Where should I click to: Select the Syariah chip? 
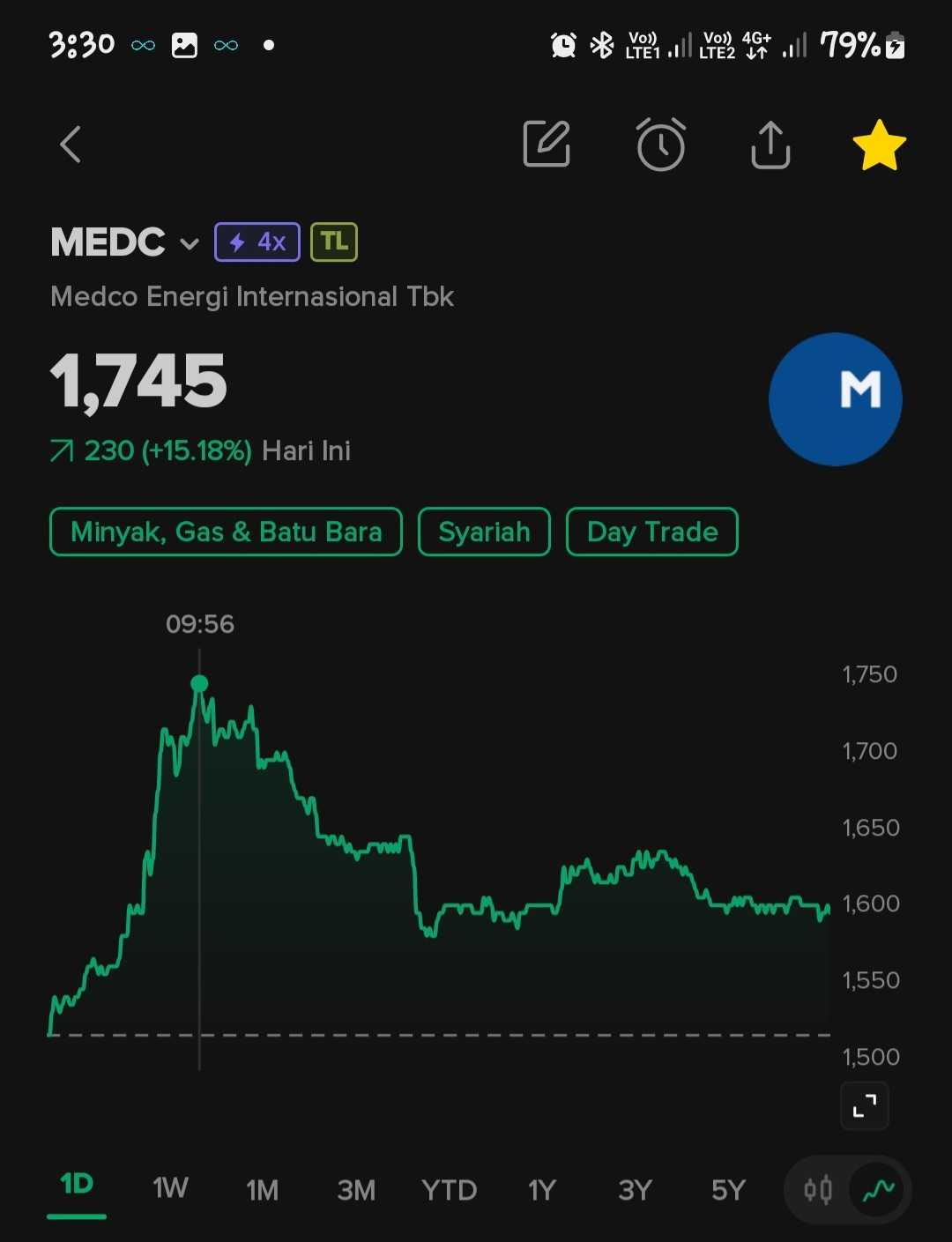[x=484, y=532]
